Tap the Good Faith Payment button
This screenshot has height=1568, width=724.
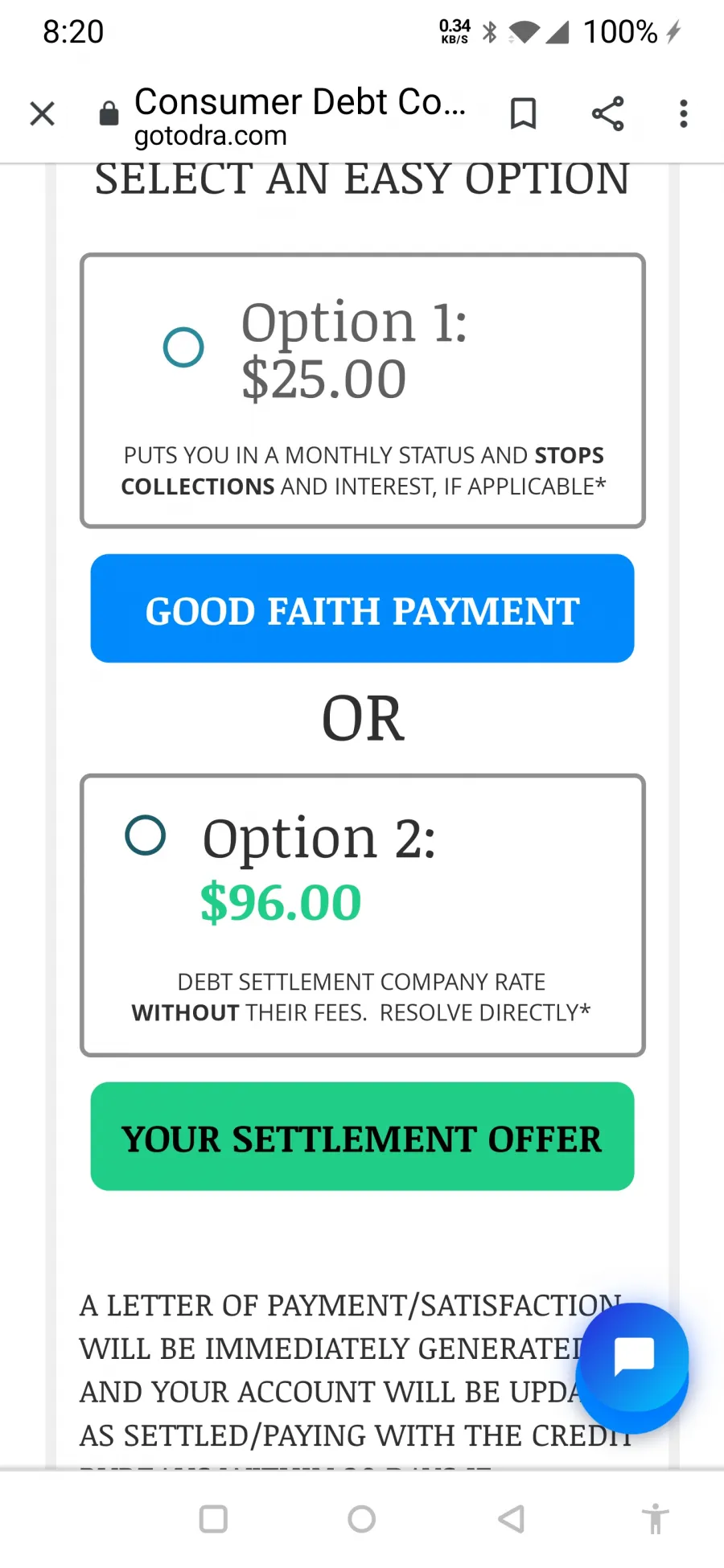362,609
